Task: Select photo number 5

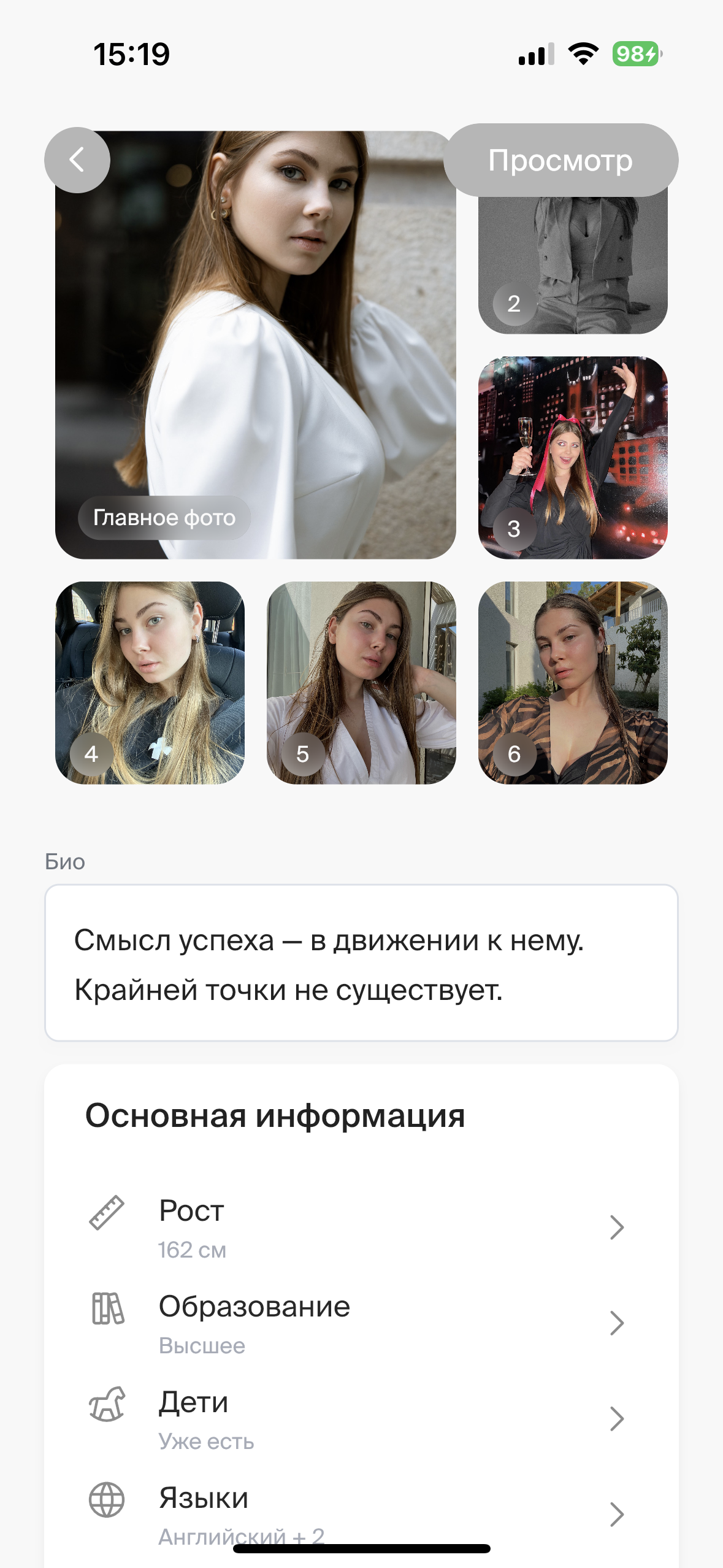Action: click(x=361, y=682)
